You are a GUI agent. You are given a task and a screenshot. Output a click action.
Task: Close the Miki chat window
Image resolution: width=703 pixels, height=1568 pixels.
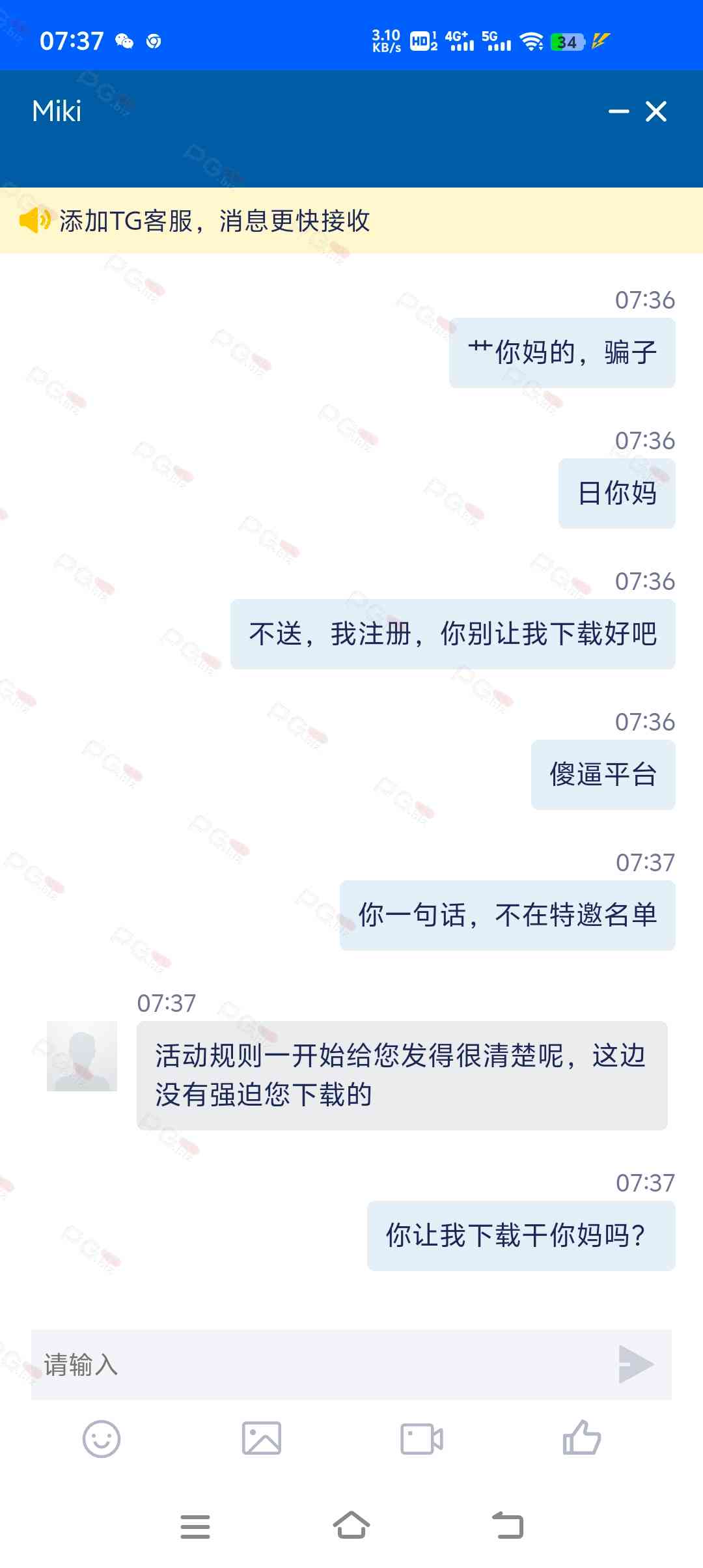coord(656,112)
